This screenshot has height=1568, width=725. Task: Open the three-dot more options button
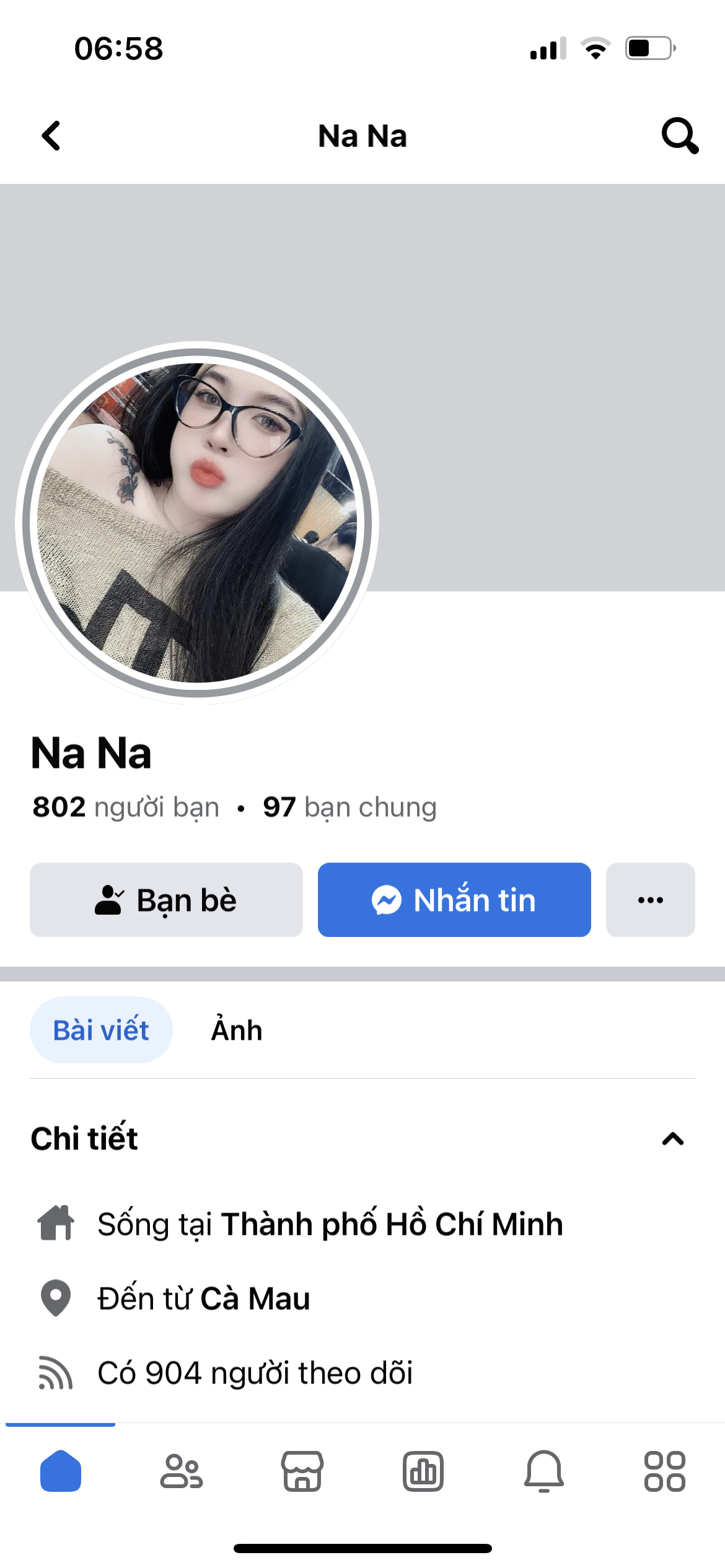point(651,900)
